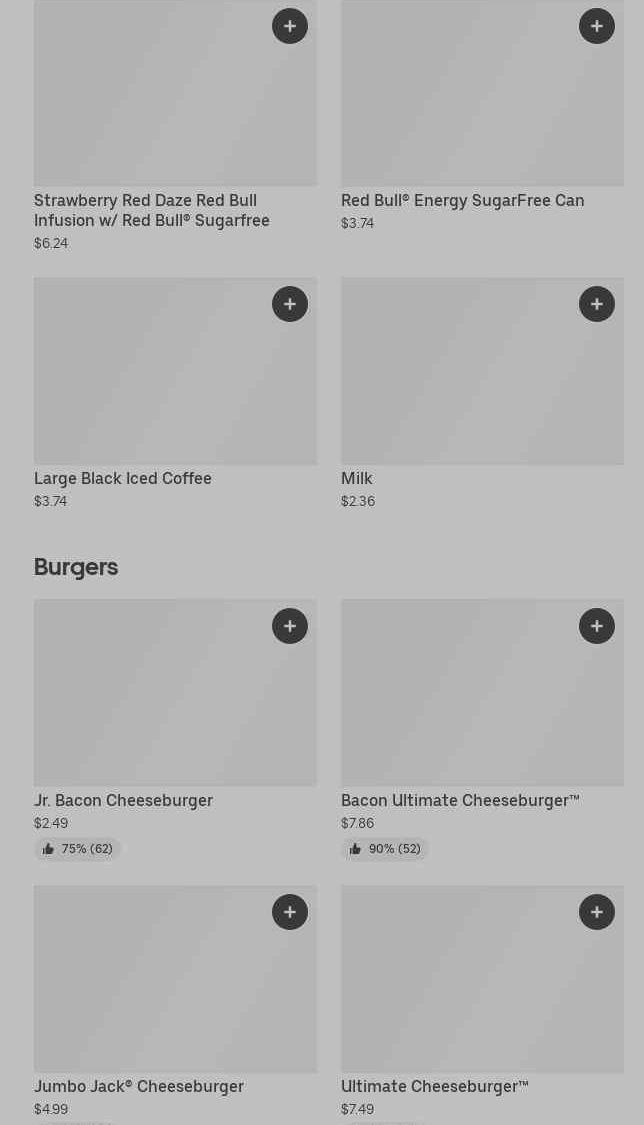This screenshot has width=644, height=1125.
Task: Add Strawberry Red Daze Red Bull Infusion to cart
Action: click(x=290, y=26)
